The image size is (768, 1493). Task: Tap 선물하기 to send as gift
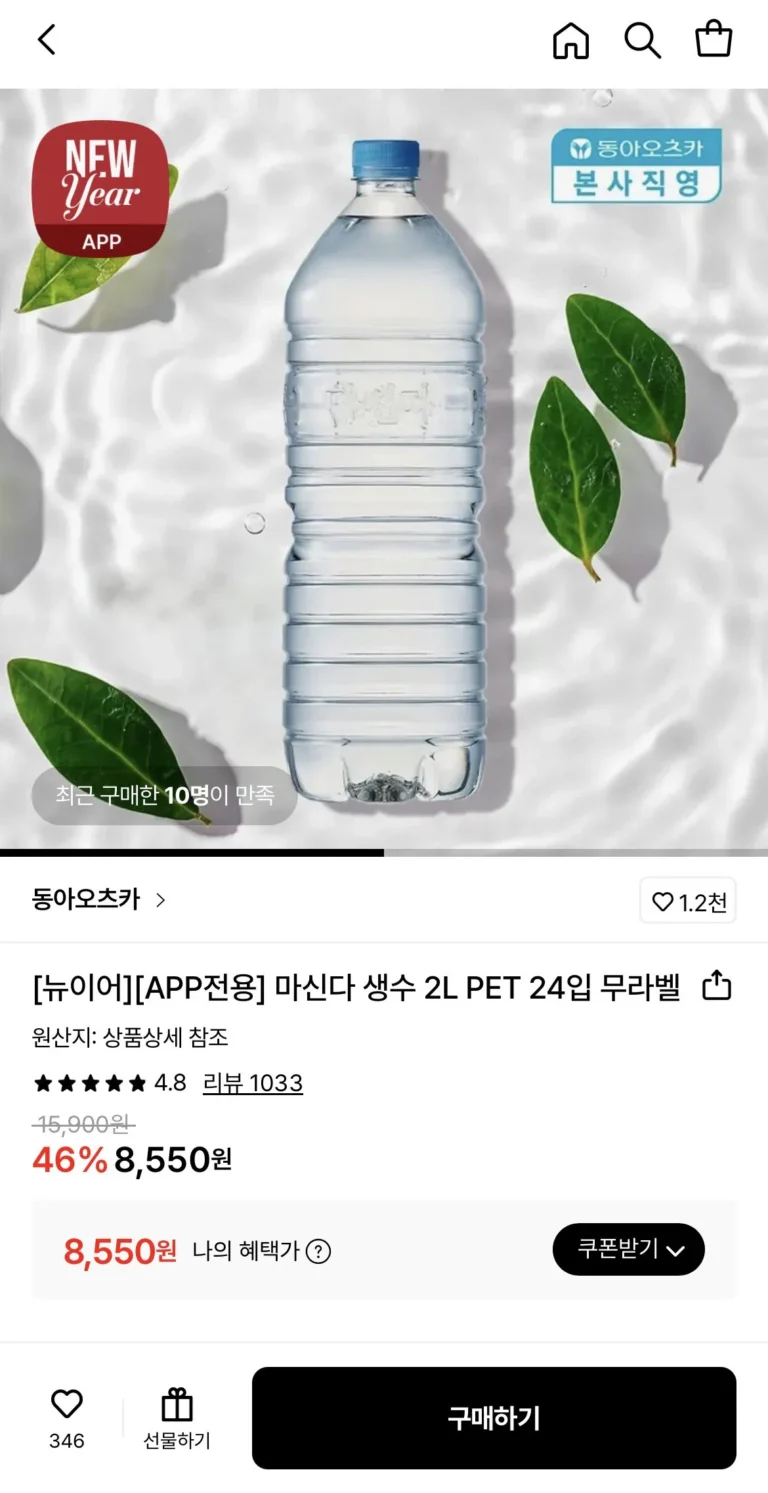(x=177, y=1417)
